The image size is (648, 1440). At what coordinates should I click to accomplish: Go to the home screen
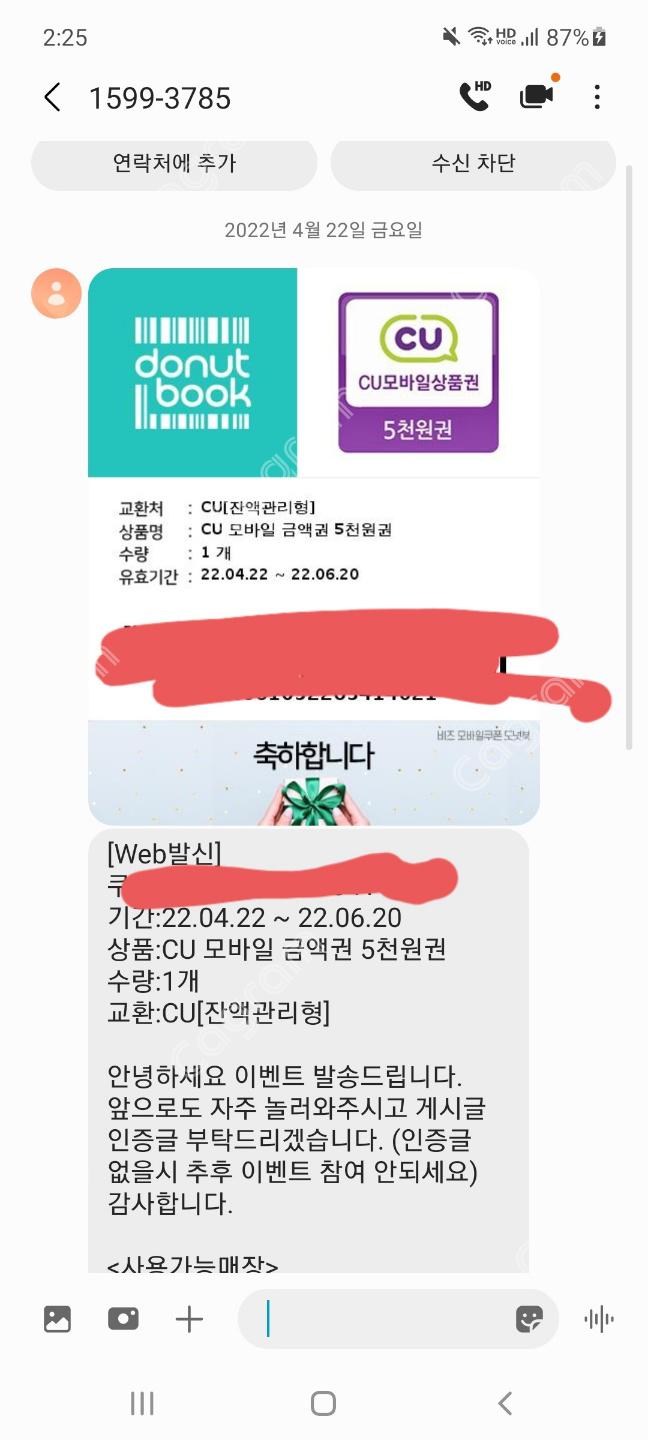coord(323,1403)
